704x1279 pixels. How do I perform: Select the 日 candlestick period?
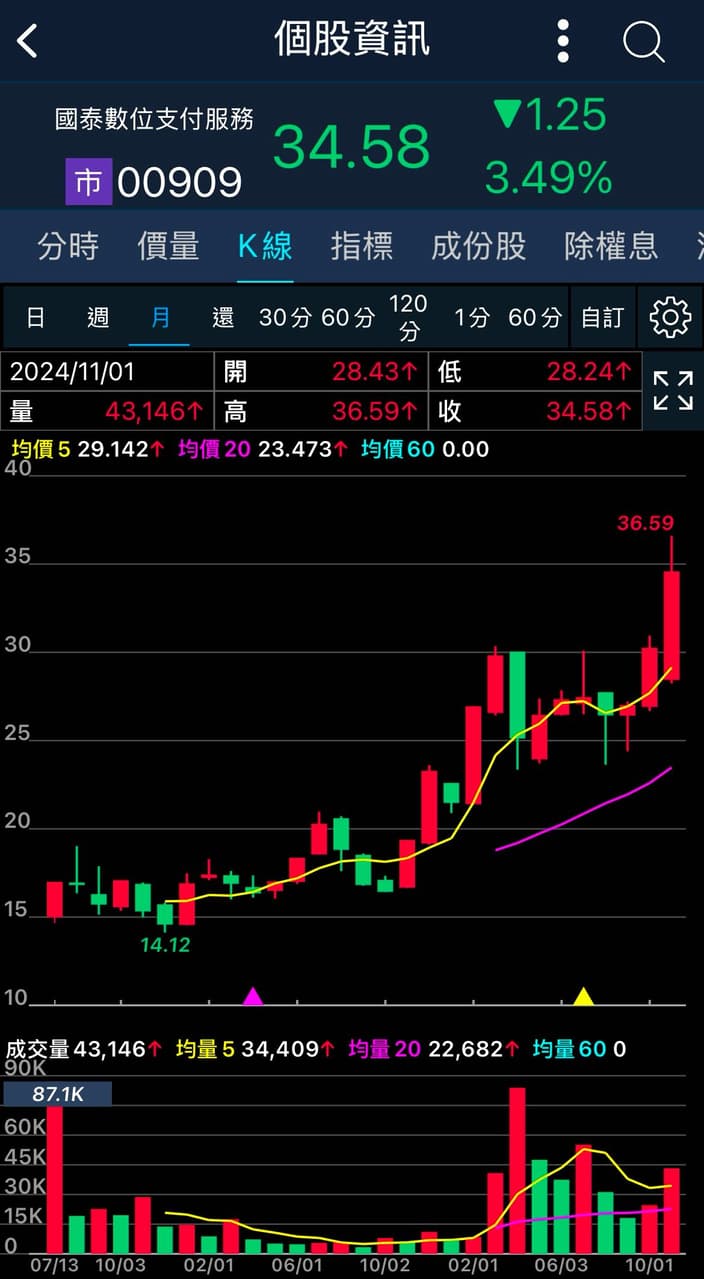(35, 318)
